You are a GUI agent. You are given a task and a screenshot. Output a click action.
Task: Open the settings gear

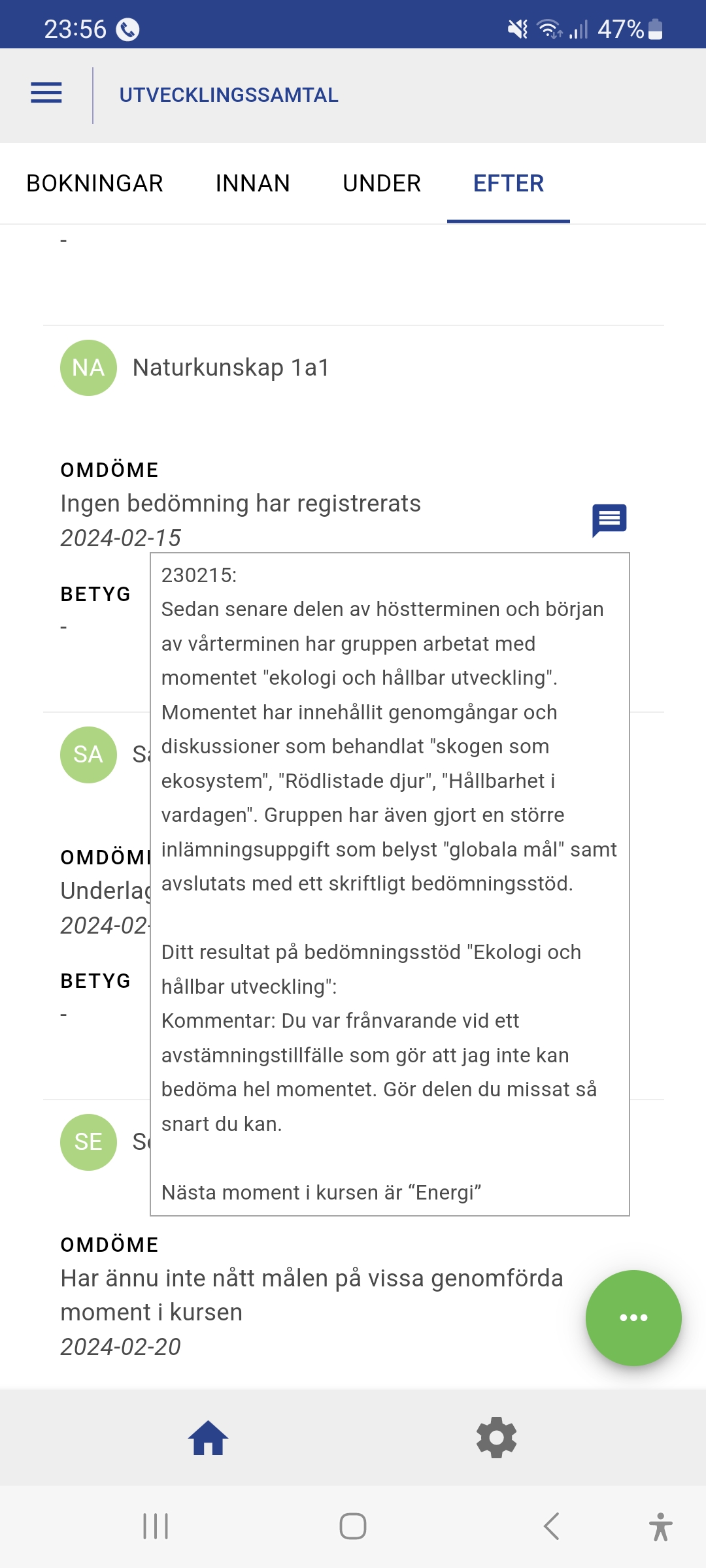(497, 1438)
